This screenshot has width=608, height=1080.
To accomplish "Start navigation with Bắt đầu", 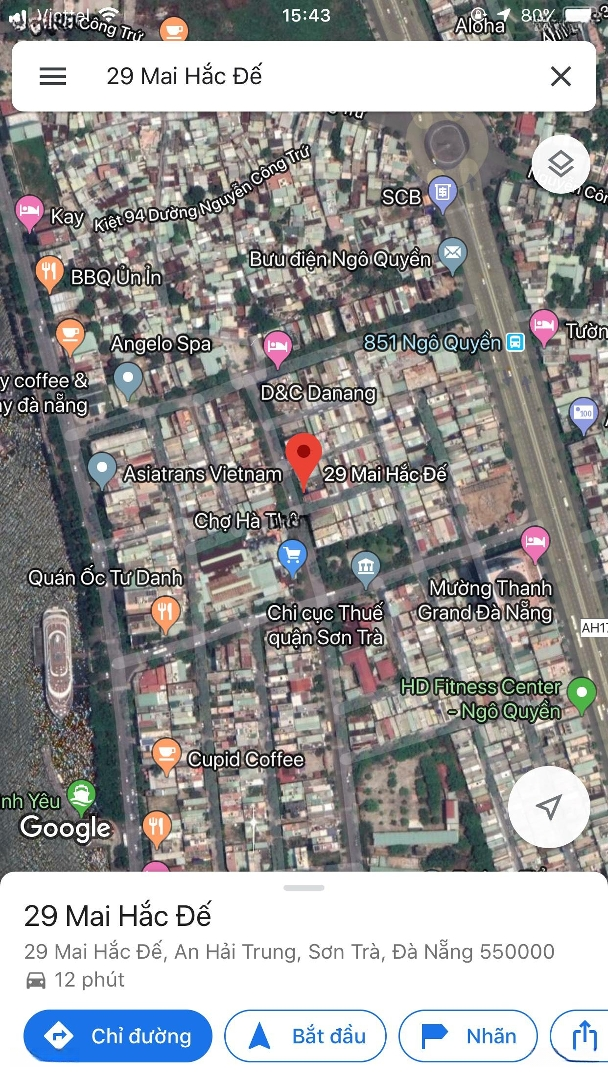I will click(x=306, y=1035).
